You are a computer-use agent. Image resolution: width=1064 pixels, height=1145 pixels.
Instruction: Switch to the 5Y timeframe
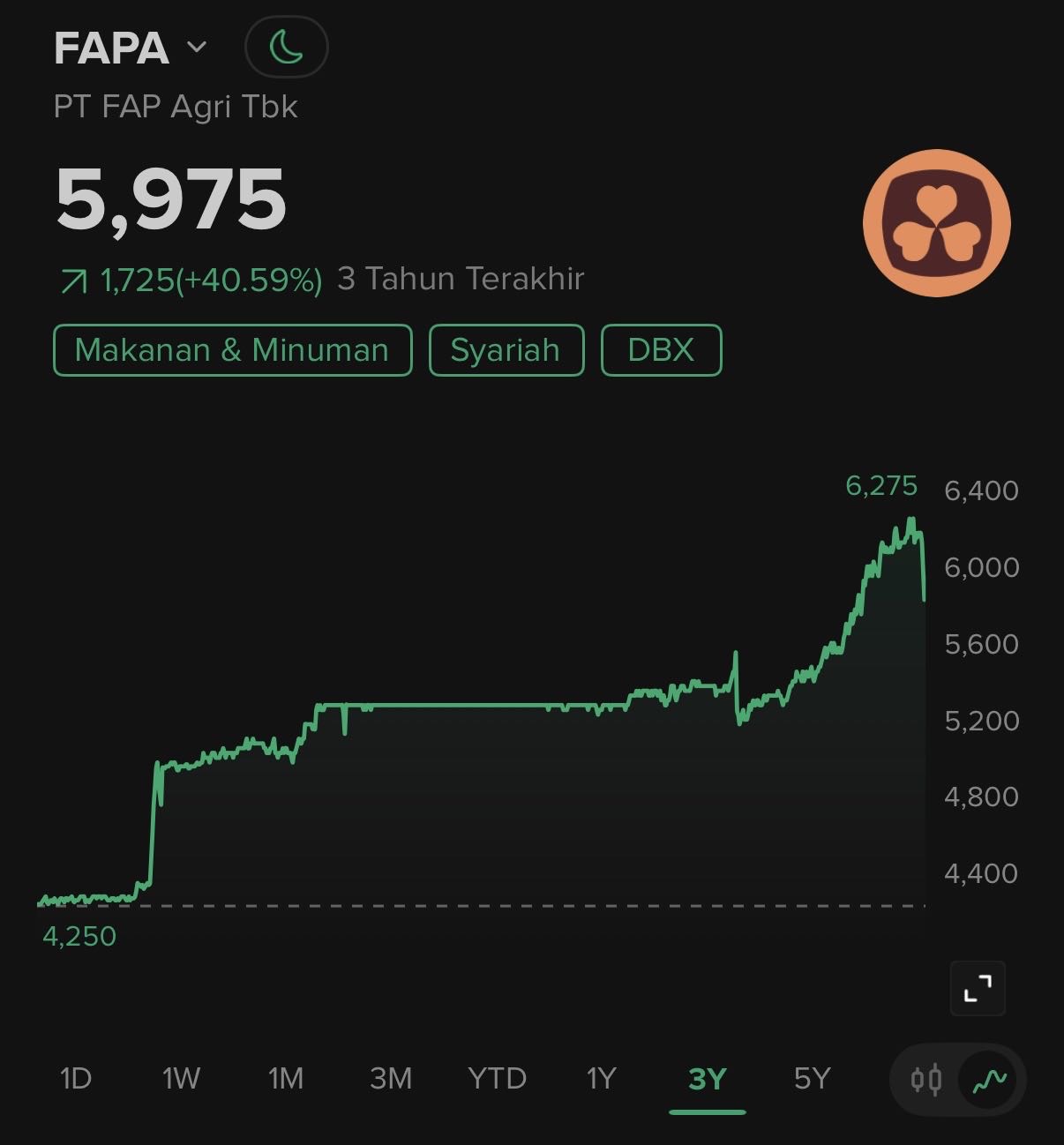[x=813, y=1079]
